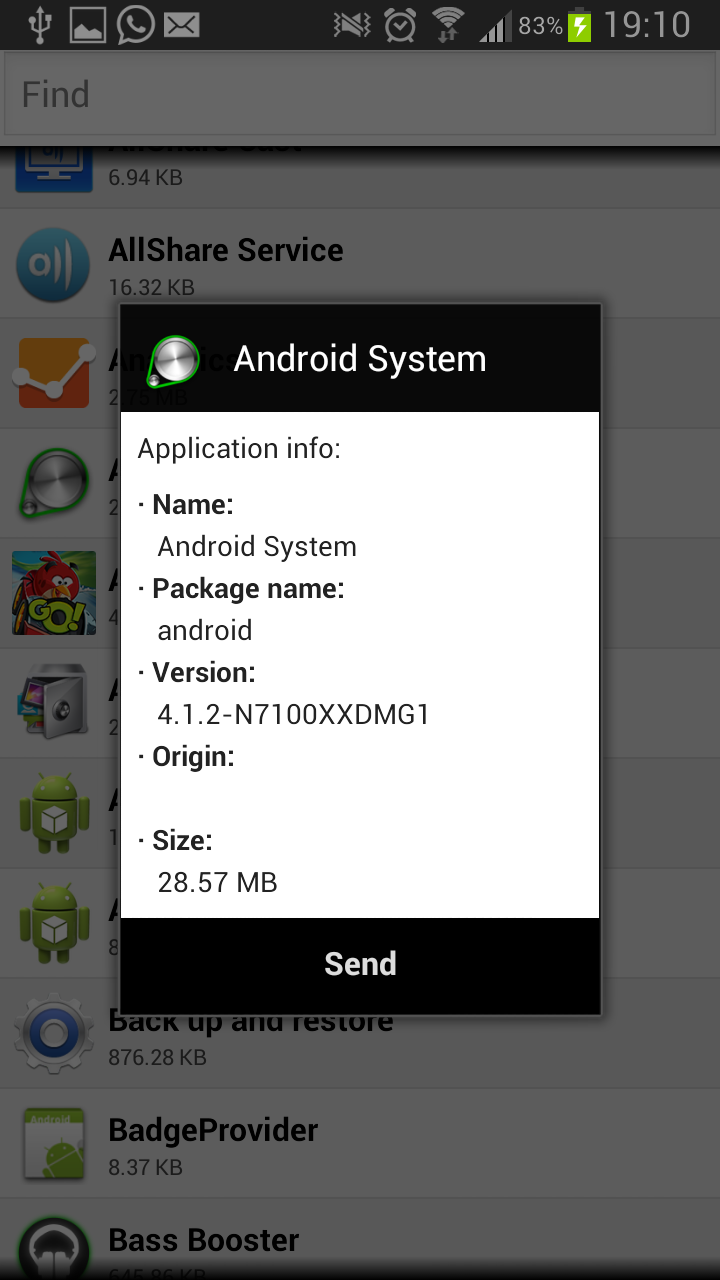Open the Back up and restore entry

[x=360, y=1034]
